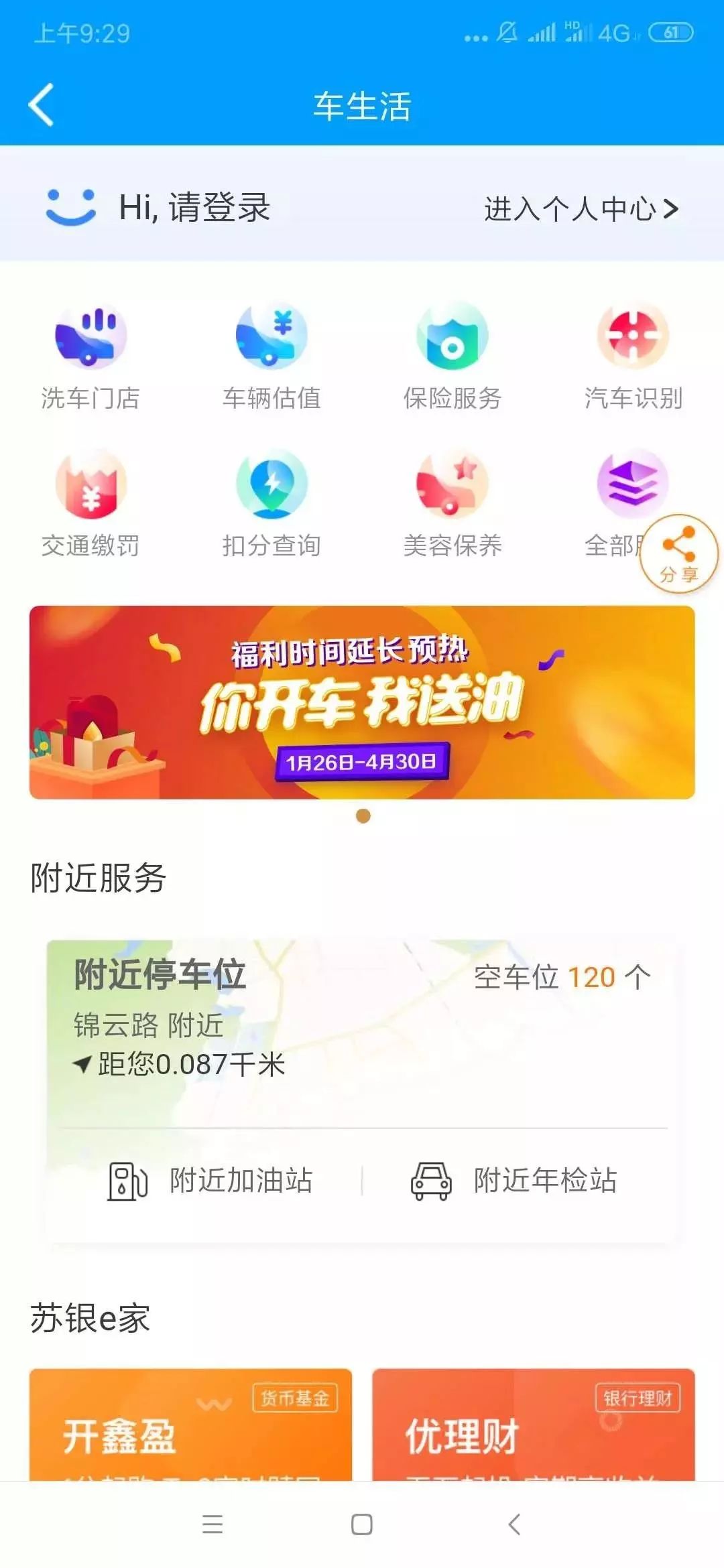Screen dimensions: 724x1568
Task: Find 附近年检站
Action: point(515,1181)
